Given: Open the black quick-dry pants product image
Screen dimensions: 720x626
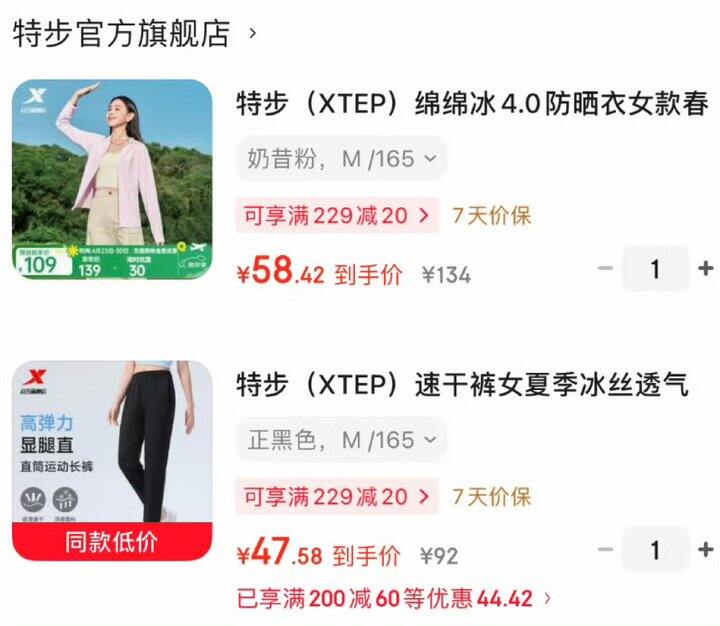Looking at the screenshot, I should 112,461.
